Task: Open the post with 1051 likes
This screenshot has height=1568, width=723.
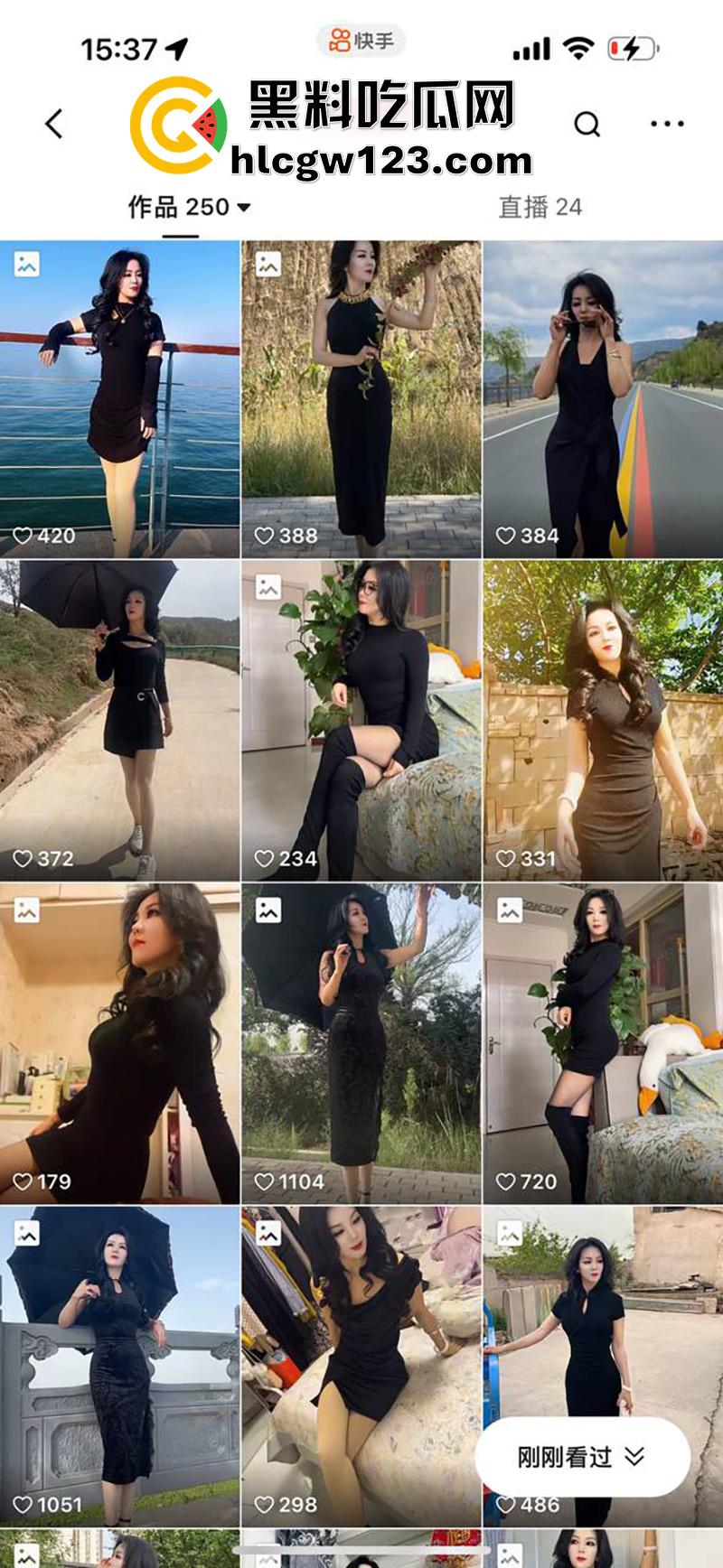Action: 119,1366
